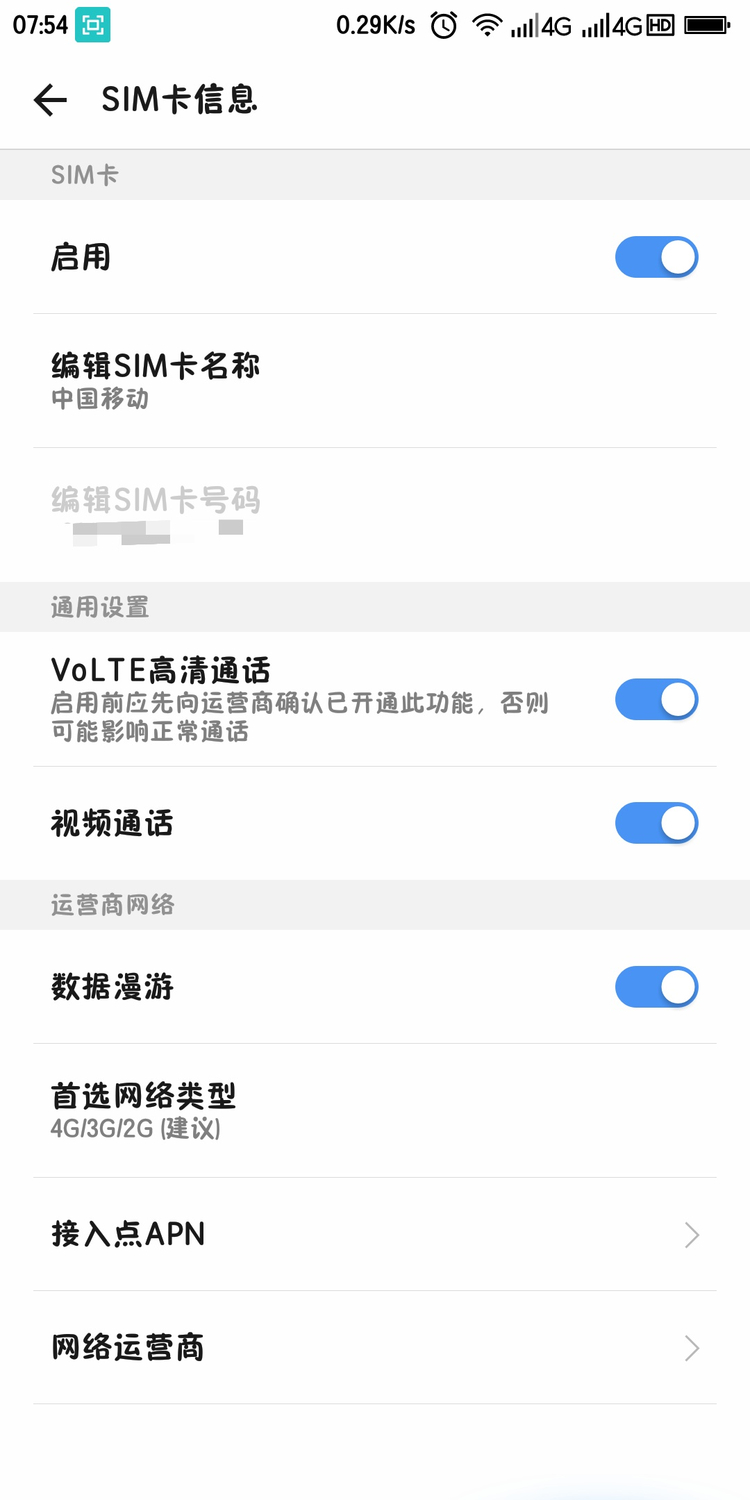Disable the 启用 SIM card toggle
This screenshot has width=750, height=1500.
pos(656,257)
